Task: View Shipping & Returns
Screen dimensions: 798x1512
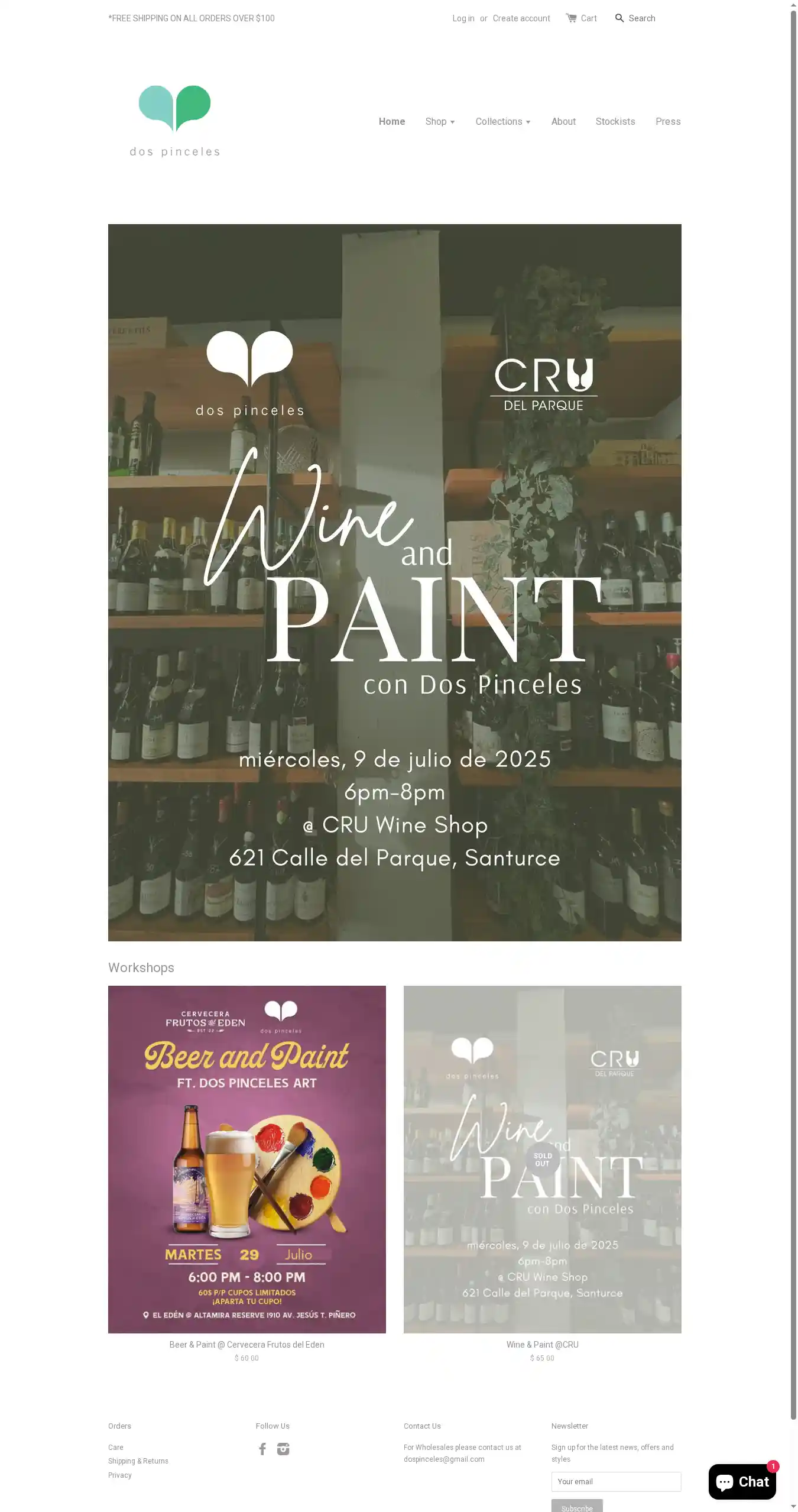Action: tap(138, 1461)
